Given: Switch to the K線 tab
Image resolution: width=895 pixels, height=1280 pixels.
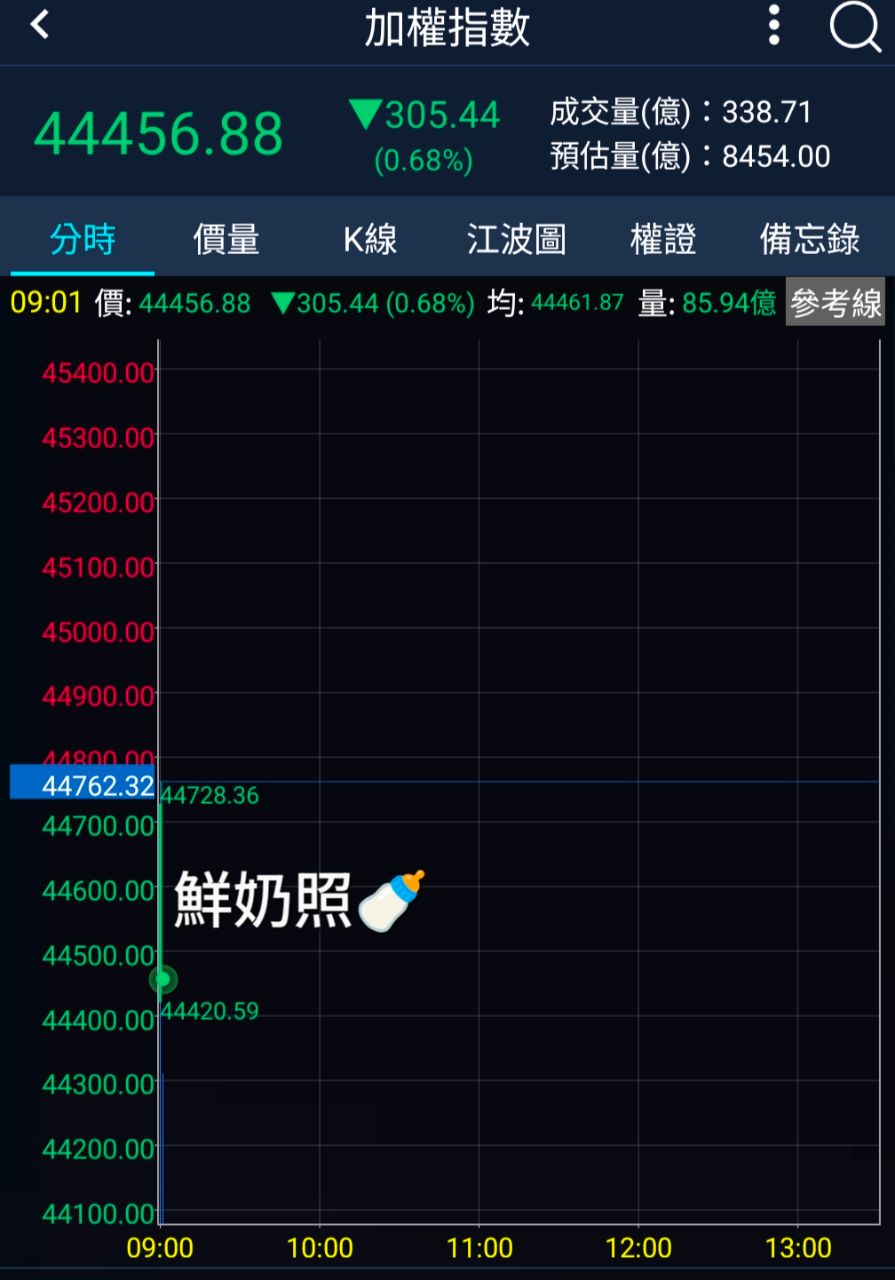Looking at the screenshot, I should point(370,240).
